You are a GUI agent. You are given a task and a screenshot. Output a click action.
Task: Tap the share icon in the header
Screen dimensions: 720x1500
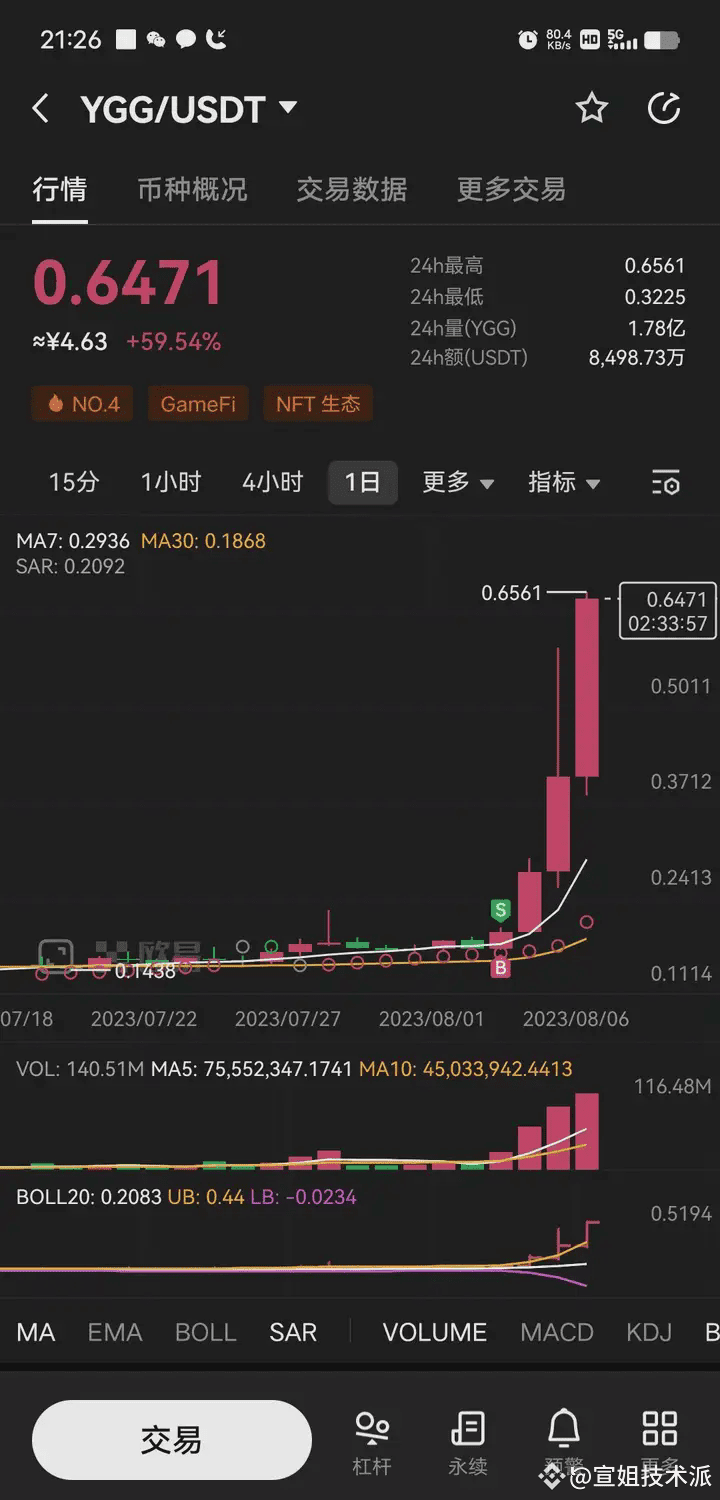coord(664,108)
